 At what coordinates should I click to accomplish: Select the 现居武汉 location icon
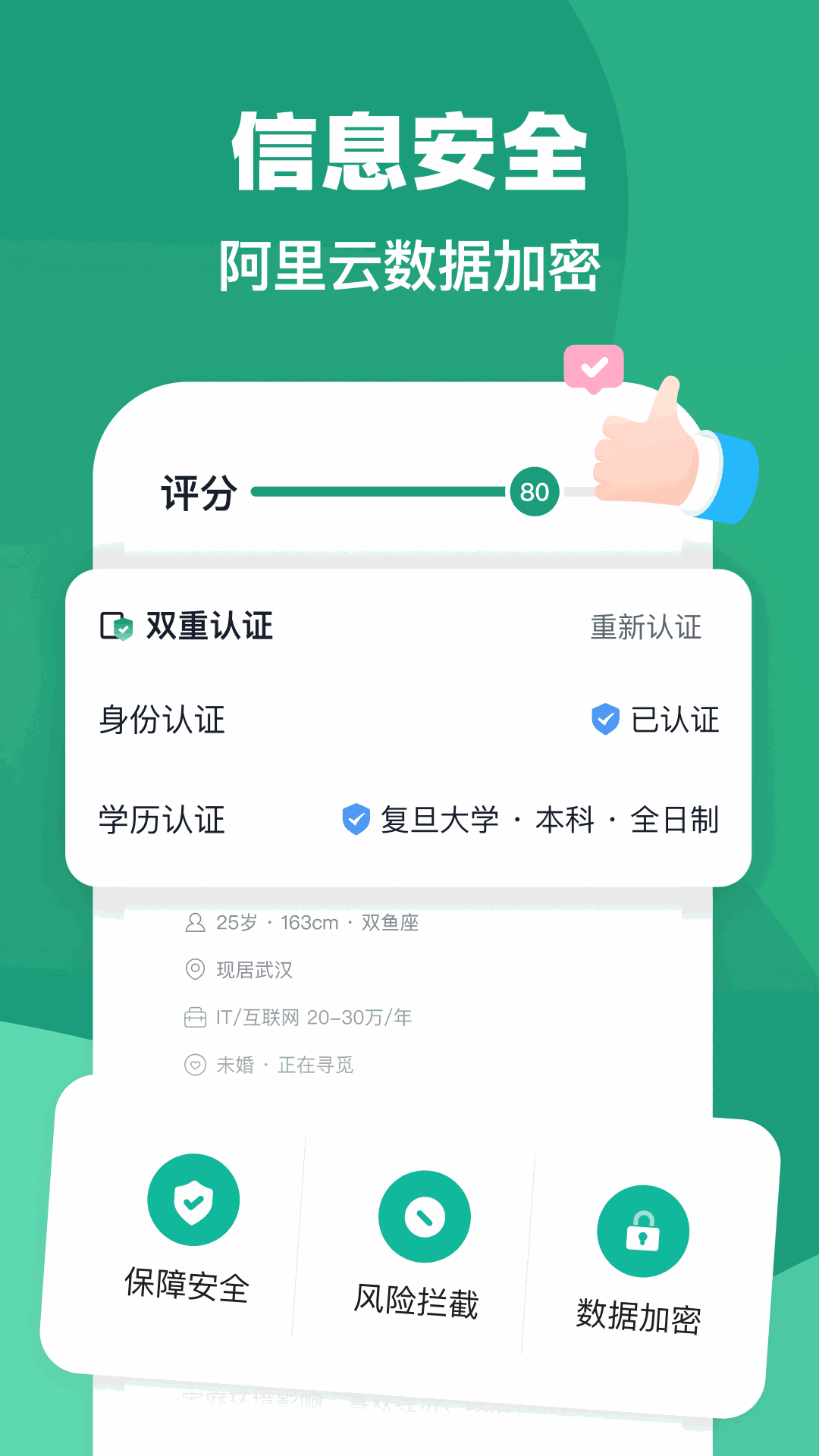[194, 971]
